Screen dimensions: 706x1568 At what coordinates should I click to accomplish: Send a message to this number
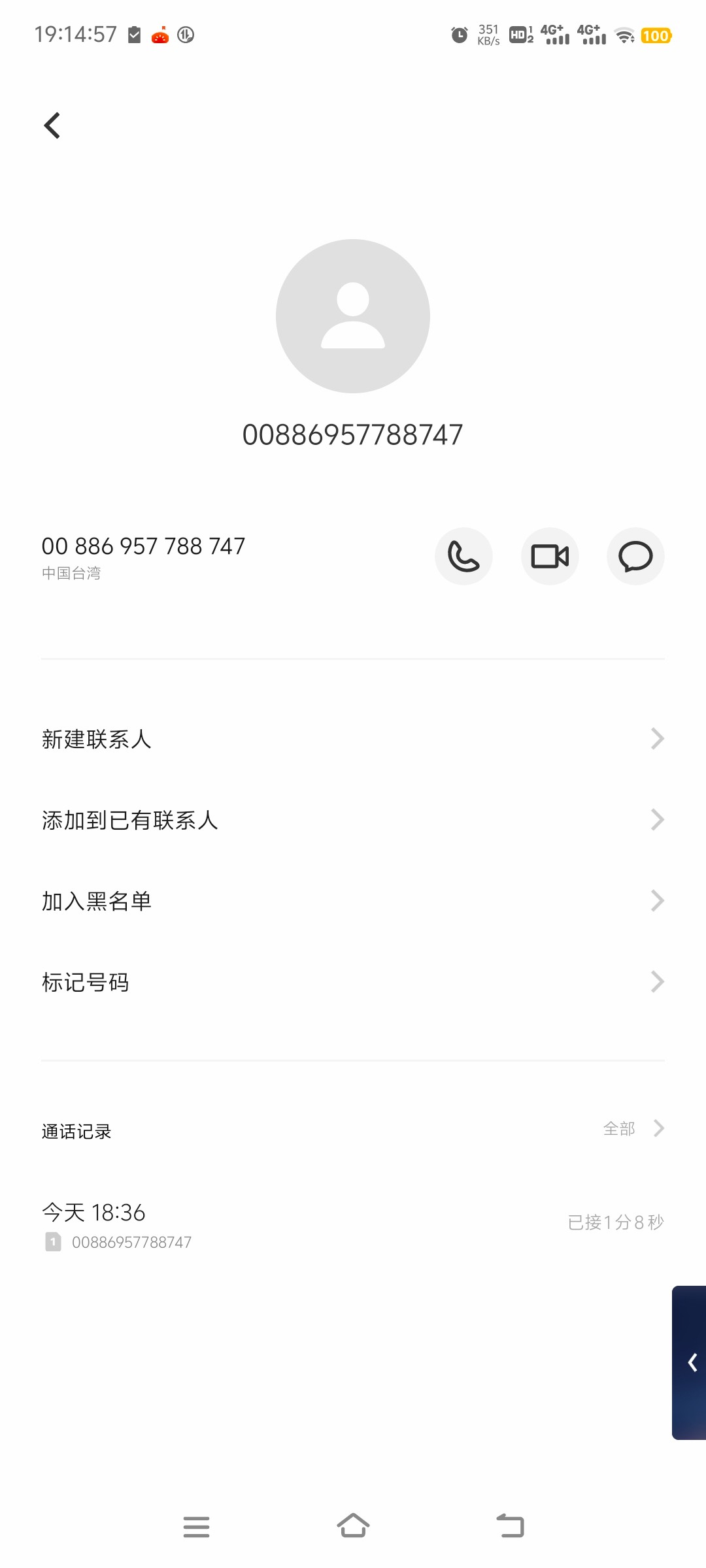(635, 557)
